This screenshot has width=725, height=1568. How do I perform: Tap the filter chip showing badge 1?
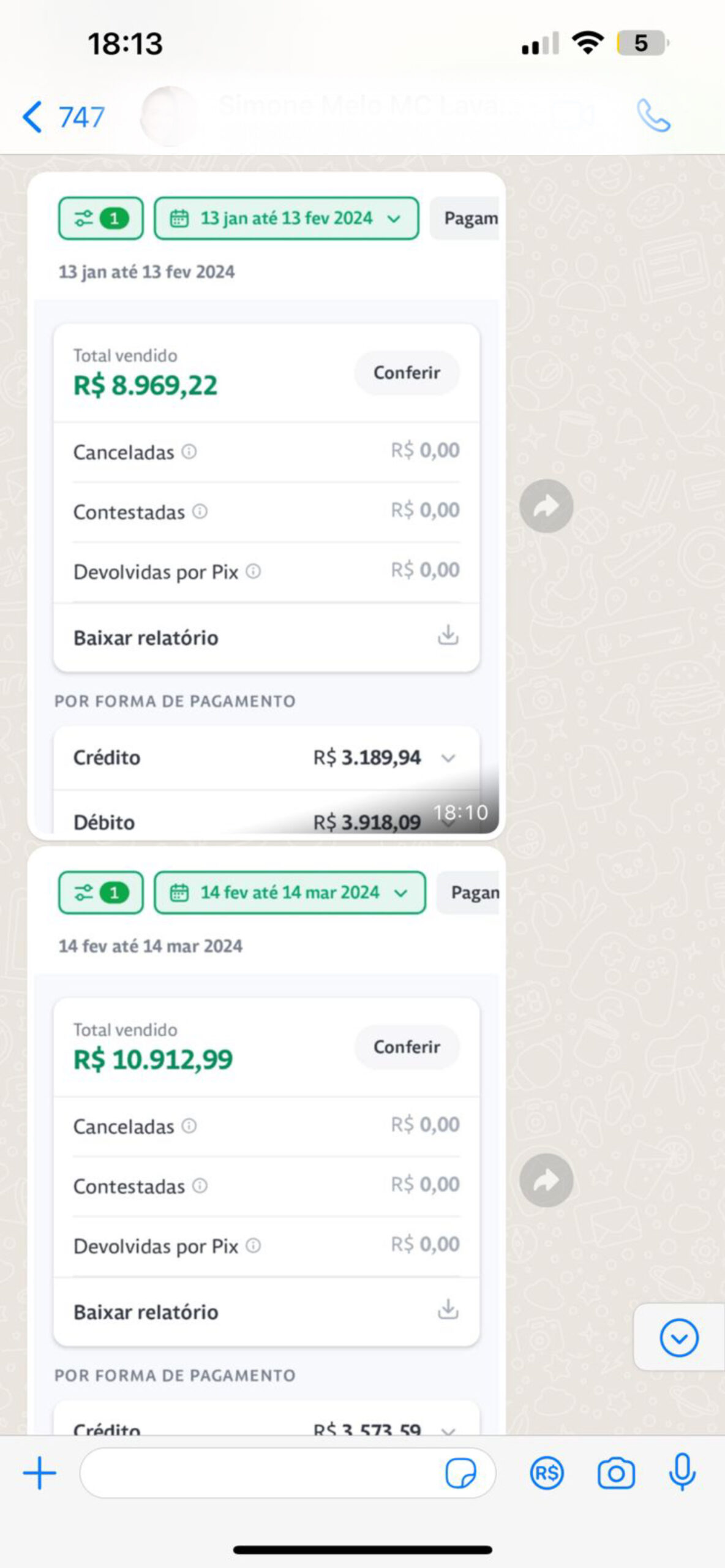point(100,218)
